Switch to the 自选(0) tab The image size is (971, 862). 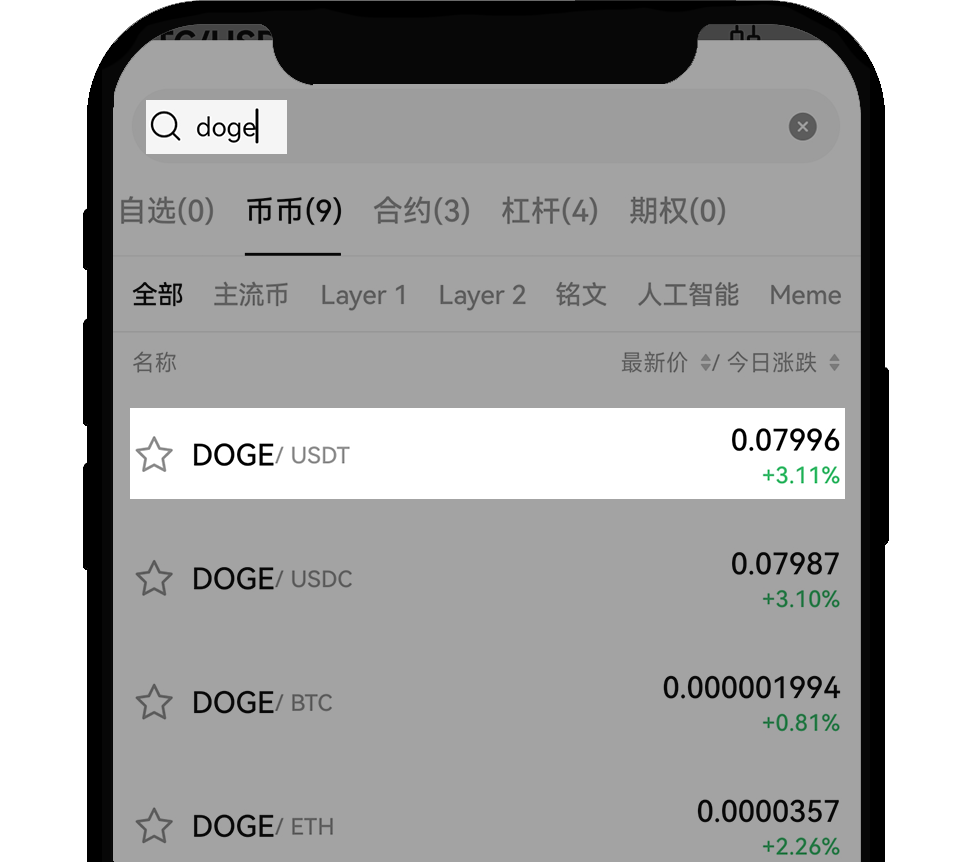166,211
